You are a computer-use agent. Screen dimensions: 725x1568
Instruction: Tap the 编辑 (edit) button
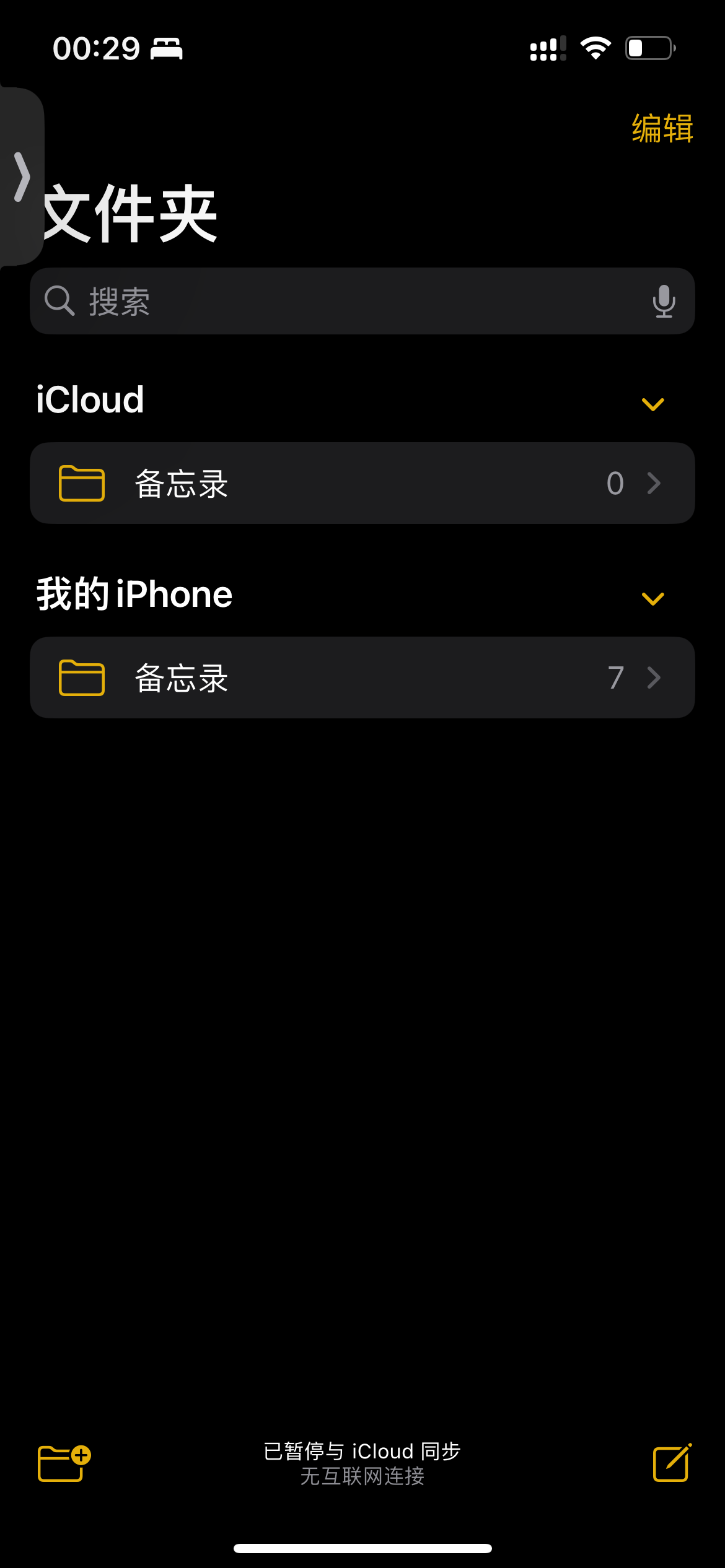[662, 129]
